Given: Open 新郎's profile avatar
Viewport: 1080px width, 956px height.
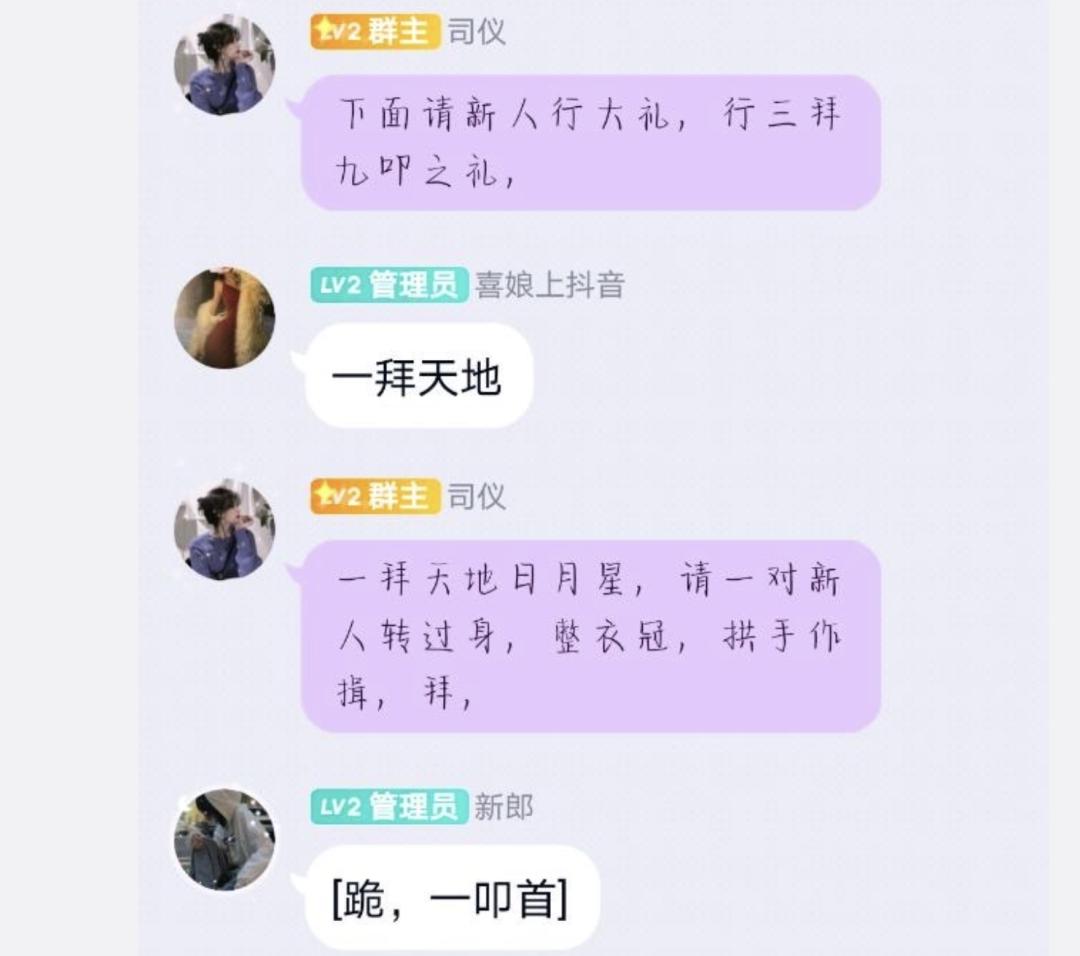Looking at the screenshot, I should 225,840.
